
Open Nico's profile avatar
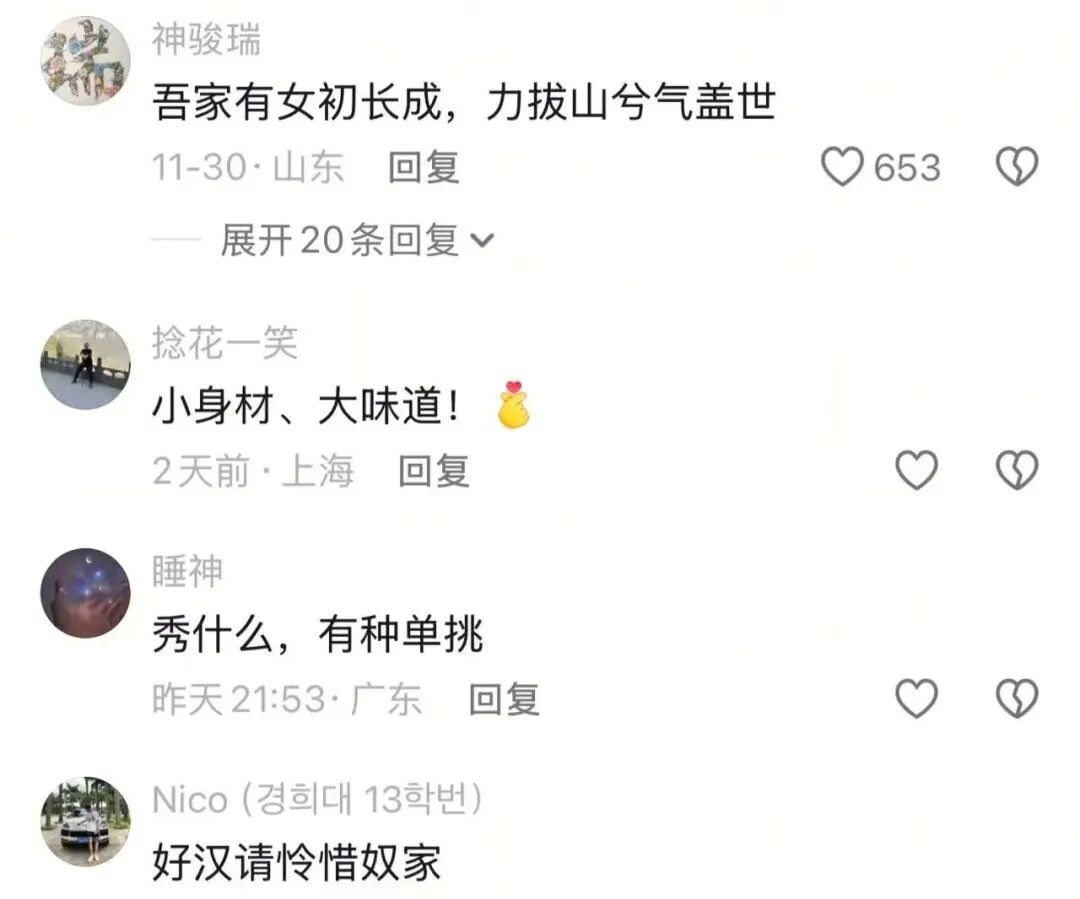coord(85,821)
